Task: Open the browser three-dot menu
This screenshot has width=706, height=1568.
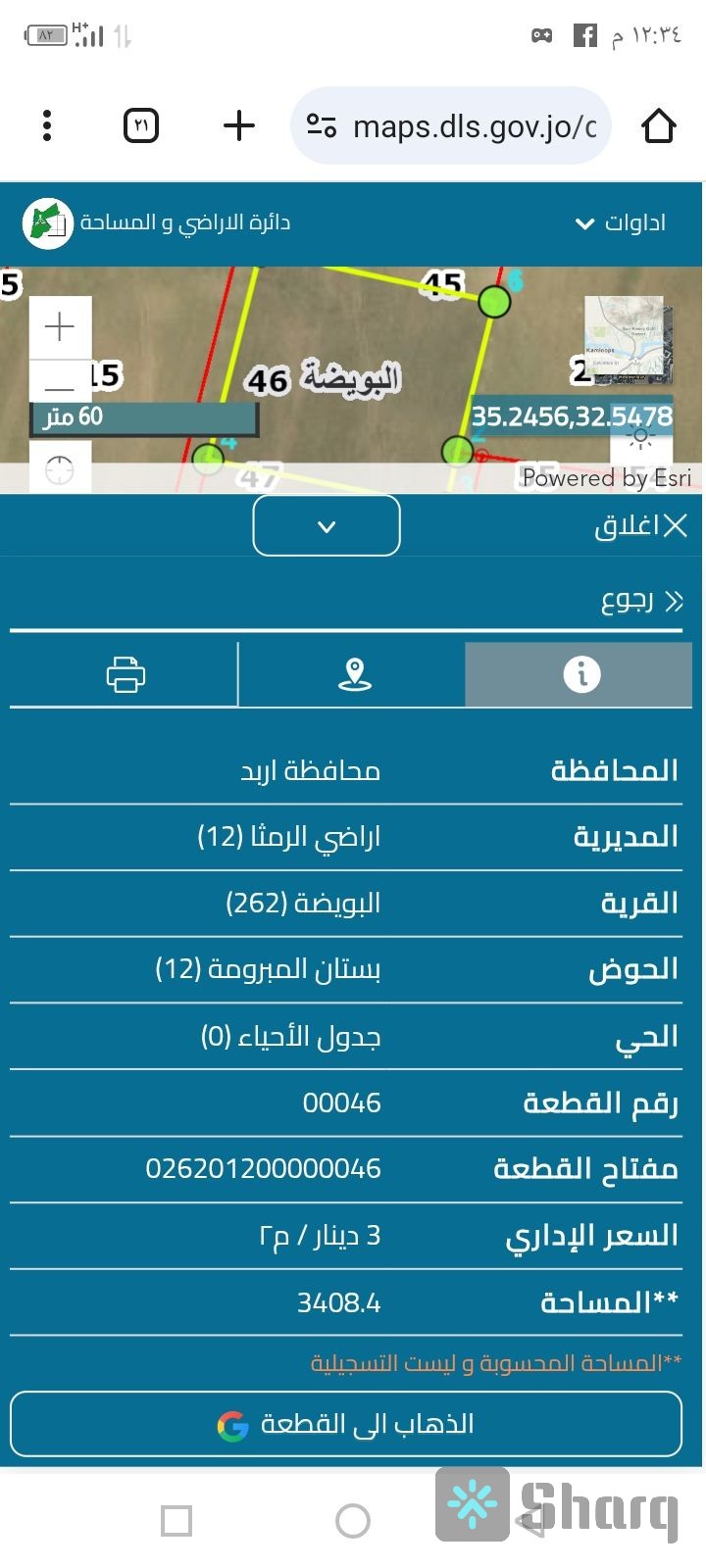Action: [x=47, y=125]
